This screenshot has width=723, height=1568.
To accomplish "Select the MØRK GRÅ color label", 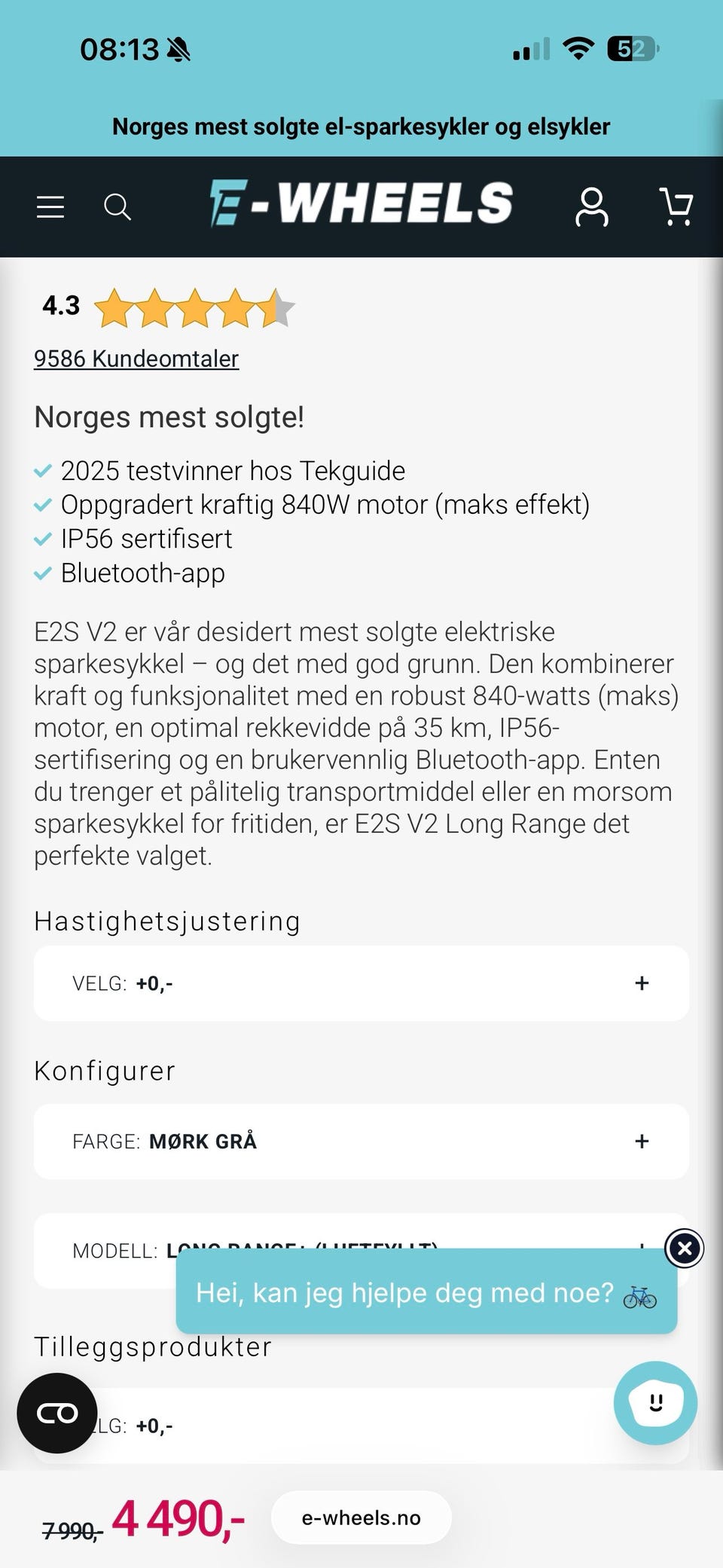I will click(203, 1141).
